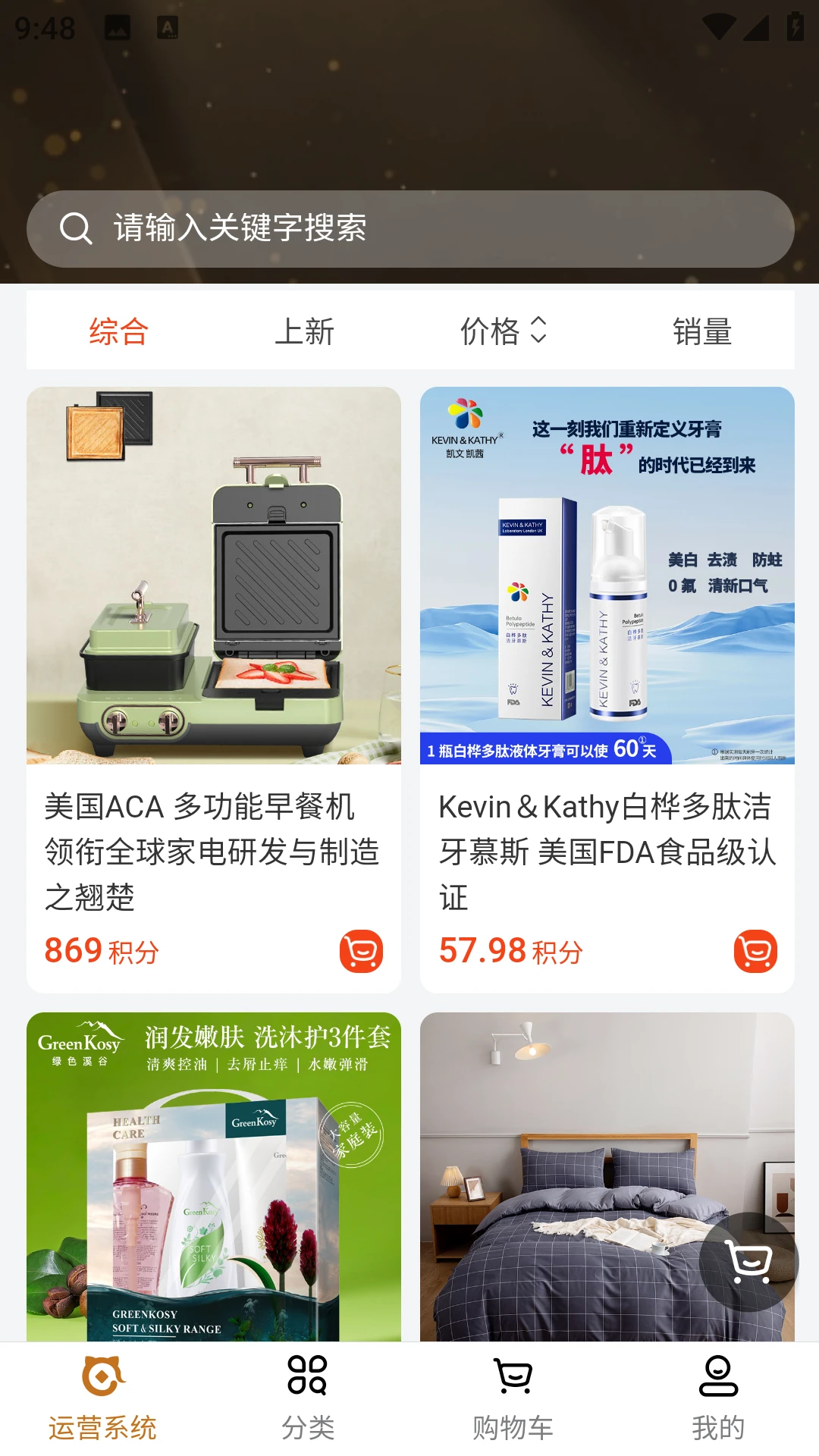Switch to the 分类 tab

tap(307, 1399)
